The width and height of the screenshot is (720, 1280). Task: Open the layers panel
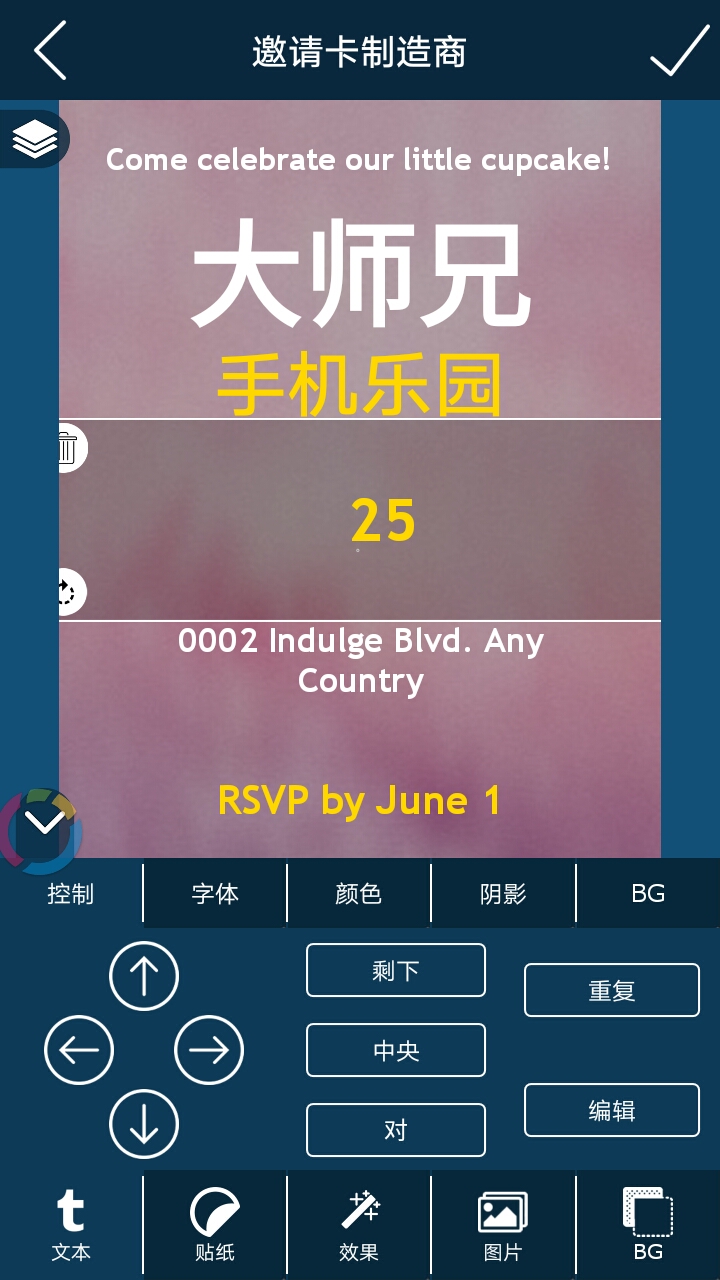(x=34, y=139)
